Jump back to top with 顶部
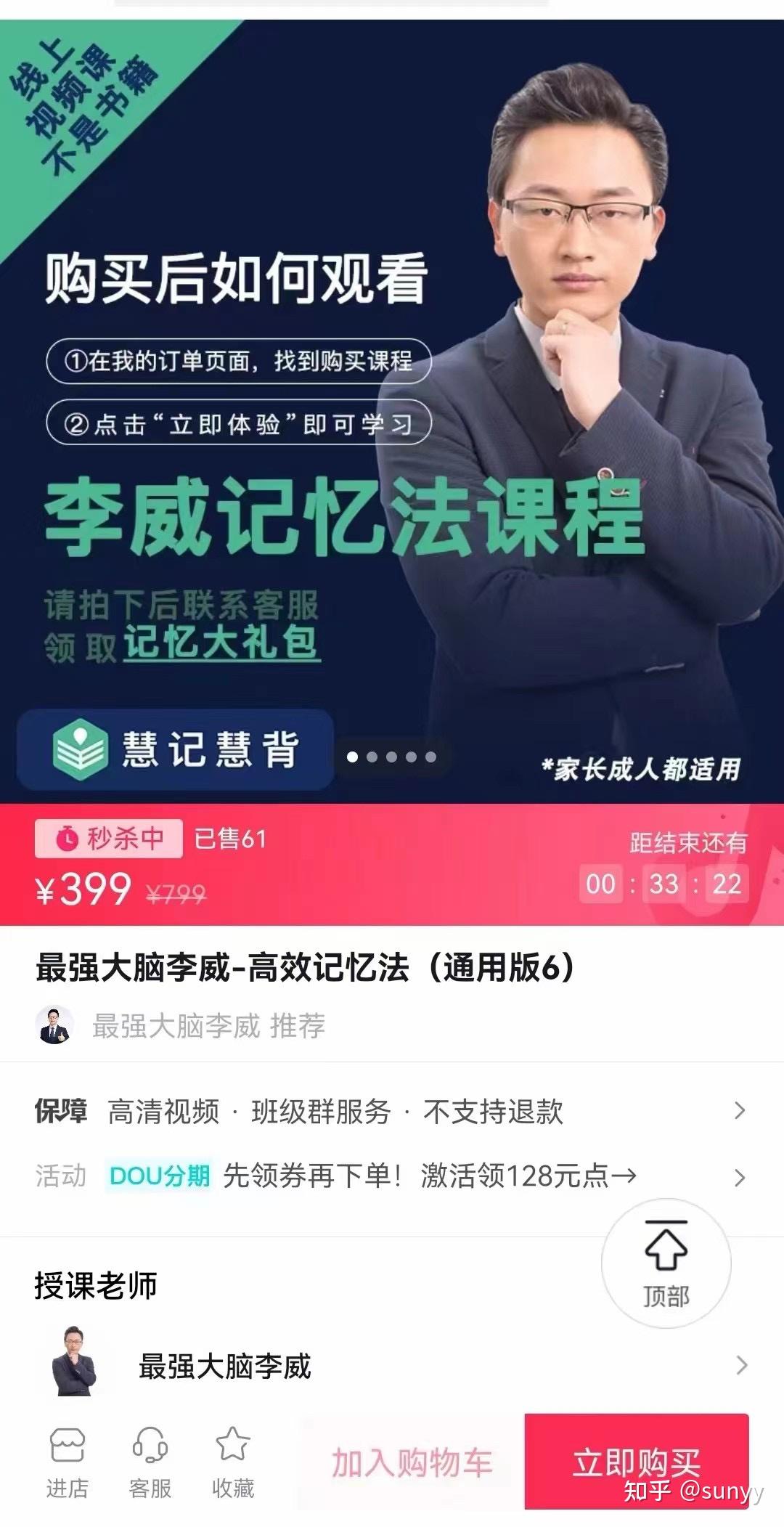784x1527 pixels. [x=666, y=1263]
